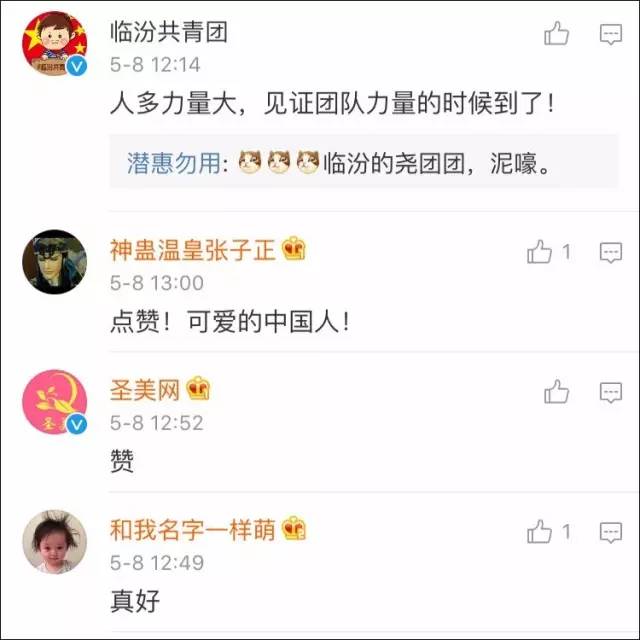Reply to 圣美网's comment
Viewport: 640px width, 640px height.
coord(610,392)
